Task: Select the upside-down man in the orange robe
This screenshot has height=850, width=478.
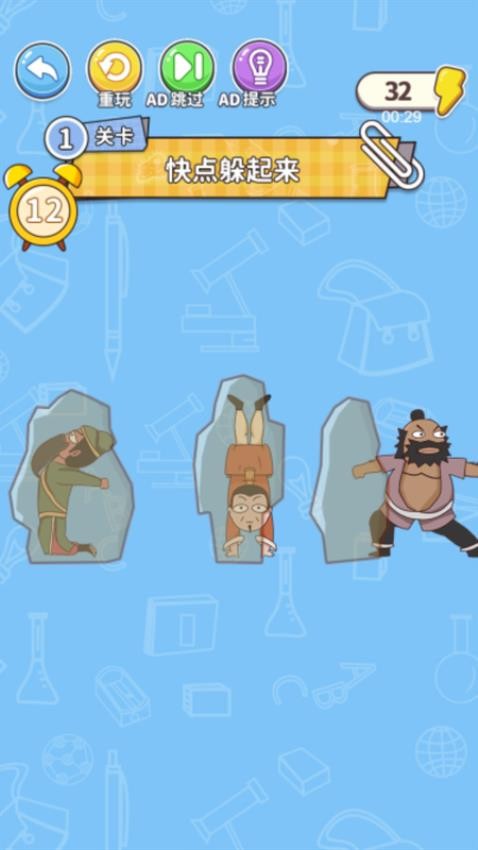Action: [x=248, y=476]
